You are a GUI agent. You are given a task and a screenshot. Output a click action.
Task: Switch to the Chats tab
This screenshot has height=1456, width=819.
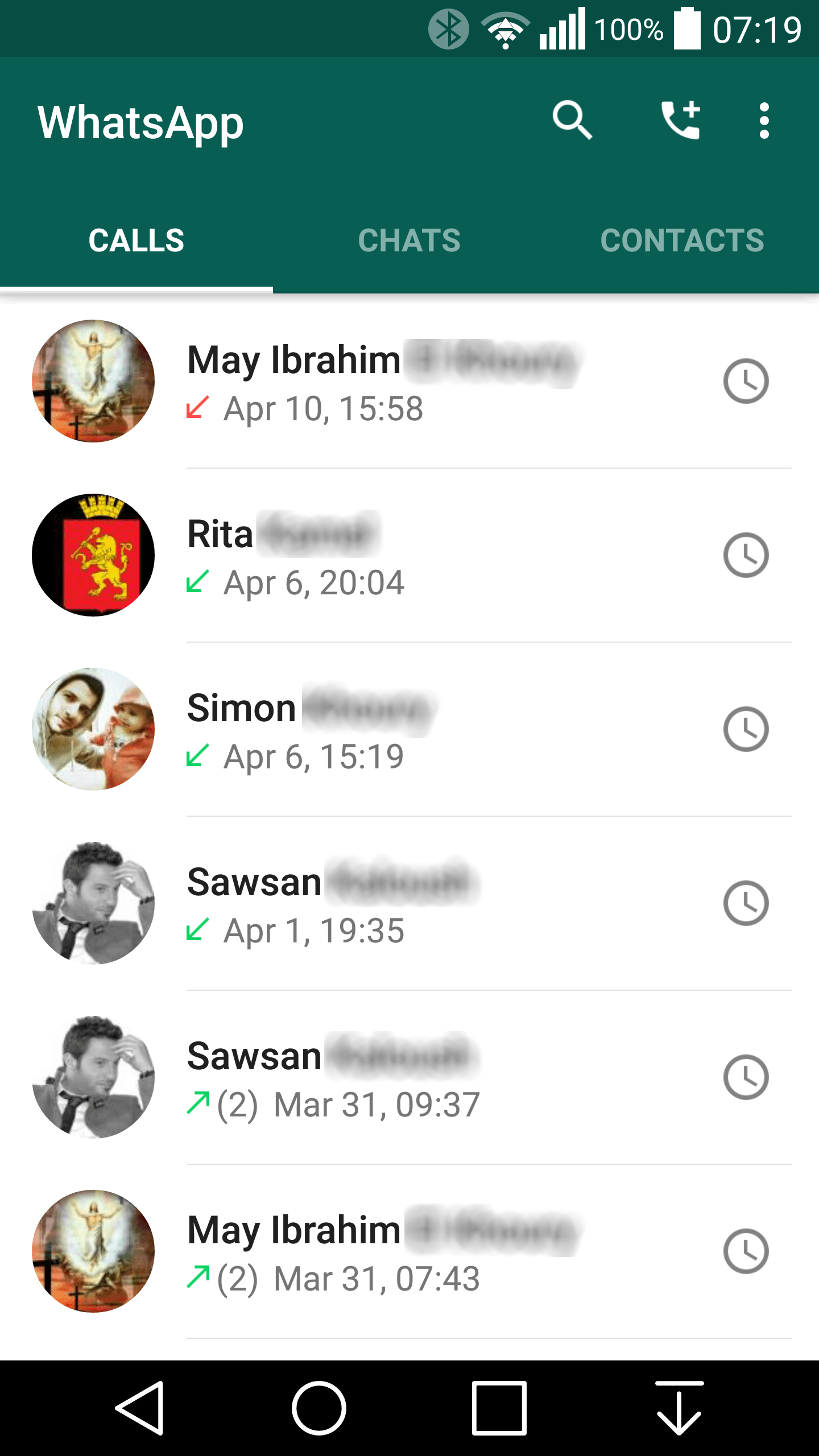409,240
